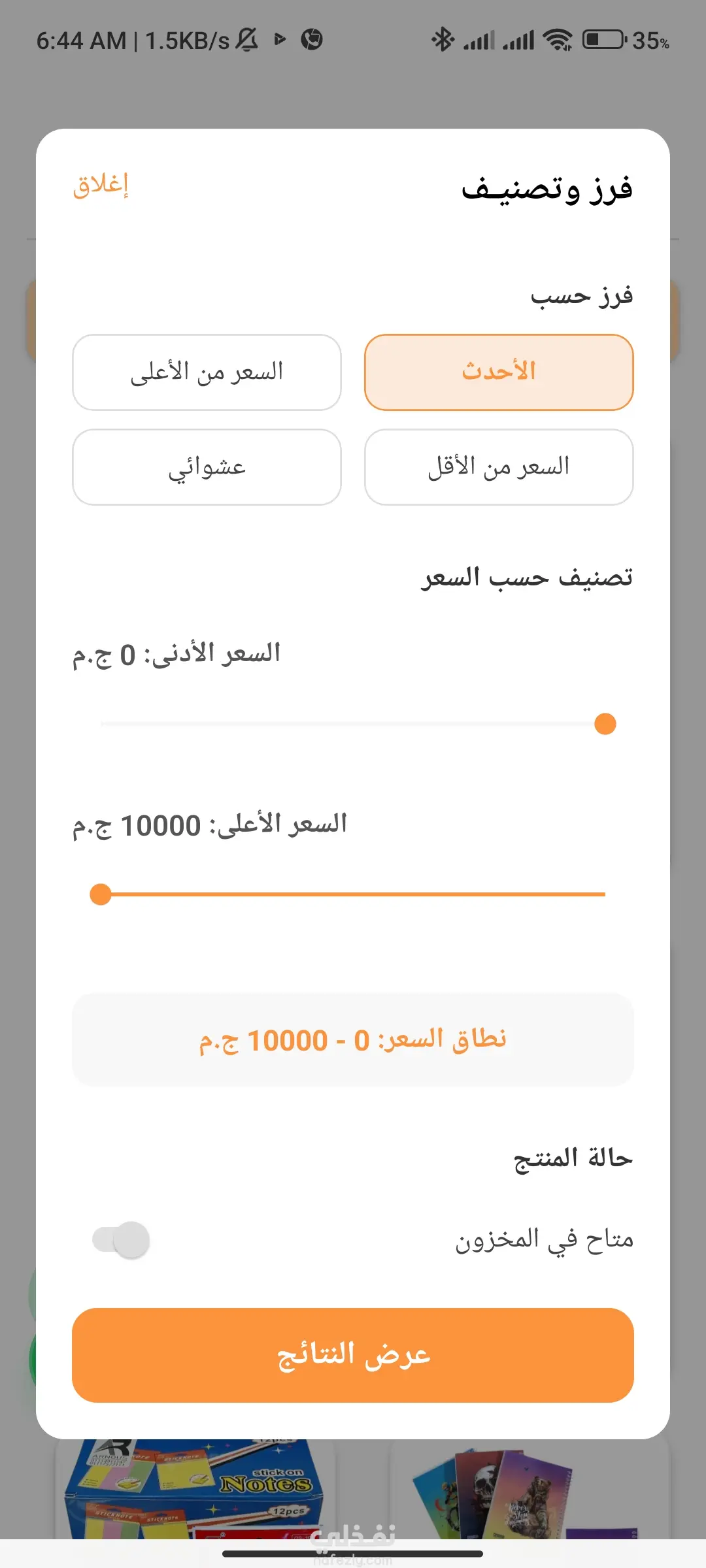Show results with عرض النتائج button
706x1568 pixels.
pos(353,1355)
